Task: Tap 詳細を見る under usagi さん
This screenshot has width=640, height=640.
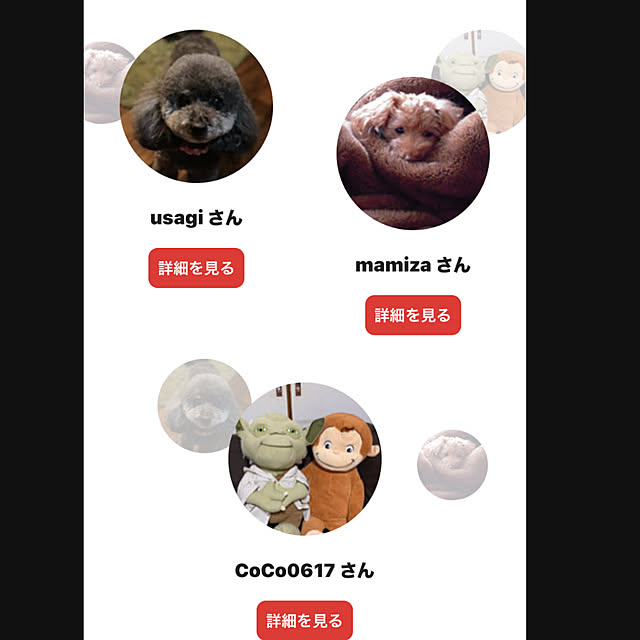Action: pyautogui.click(x=197, y=268)
